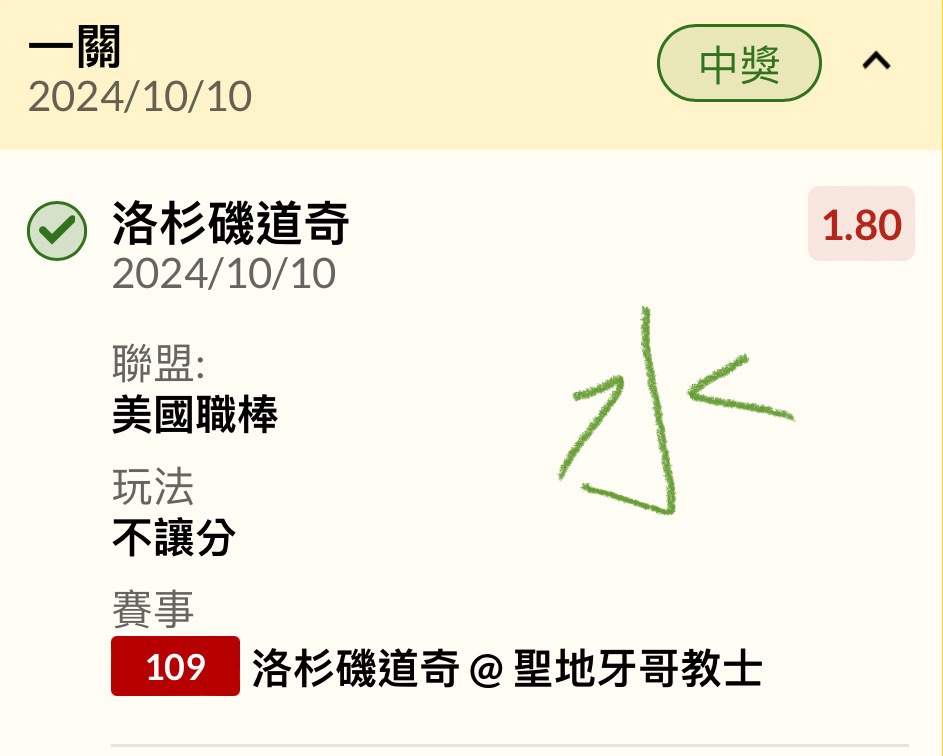The width and height of the screenshot is (943, 756).
Task: Tap the 中獎 status chip
Action: [x=739, y=64]
